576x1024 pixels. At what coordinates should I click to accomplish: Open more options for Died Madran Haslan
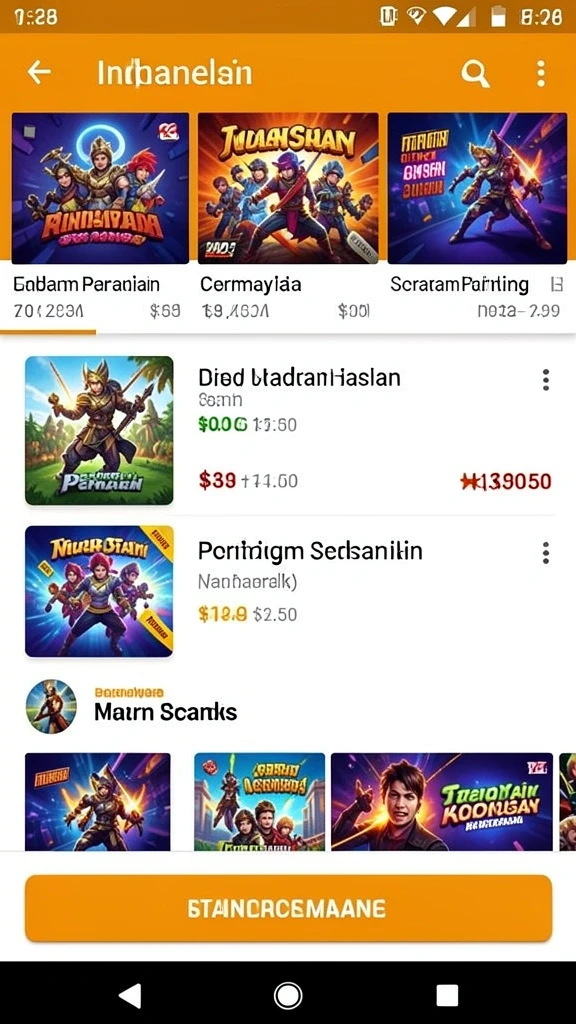[545, 380]
